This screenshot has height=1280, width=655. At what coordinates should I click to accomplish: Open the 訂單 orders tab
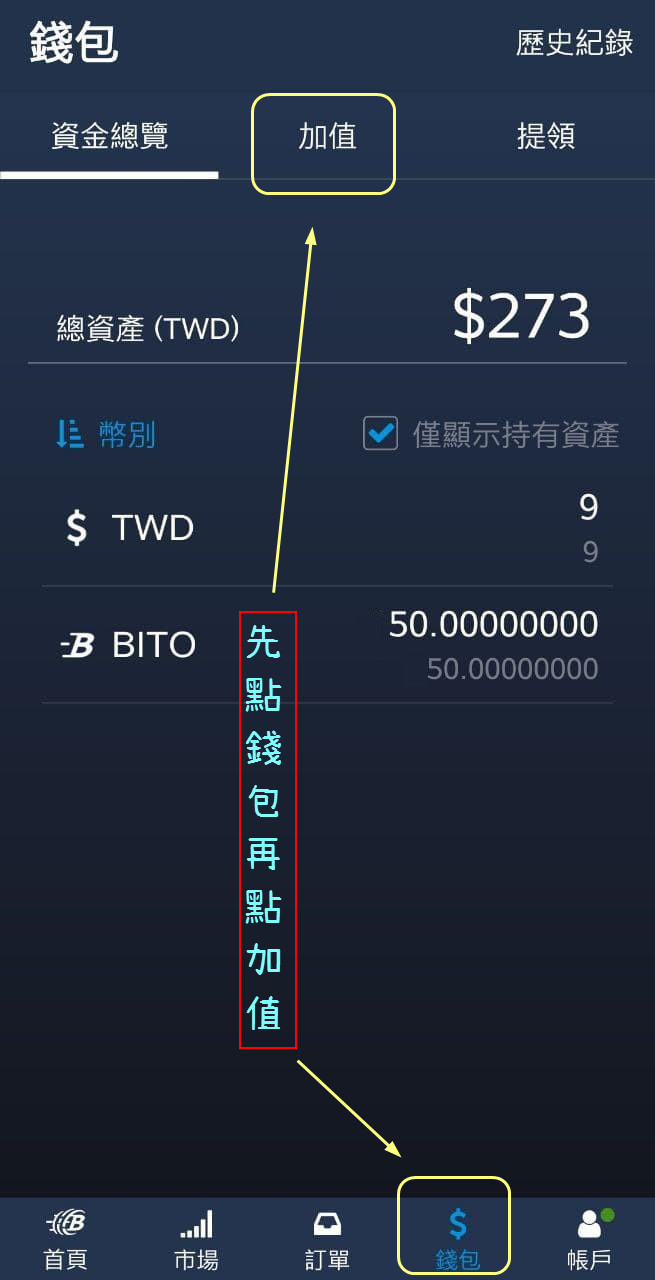(x=327, y=1239)
